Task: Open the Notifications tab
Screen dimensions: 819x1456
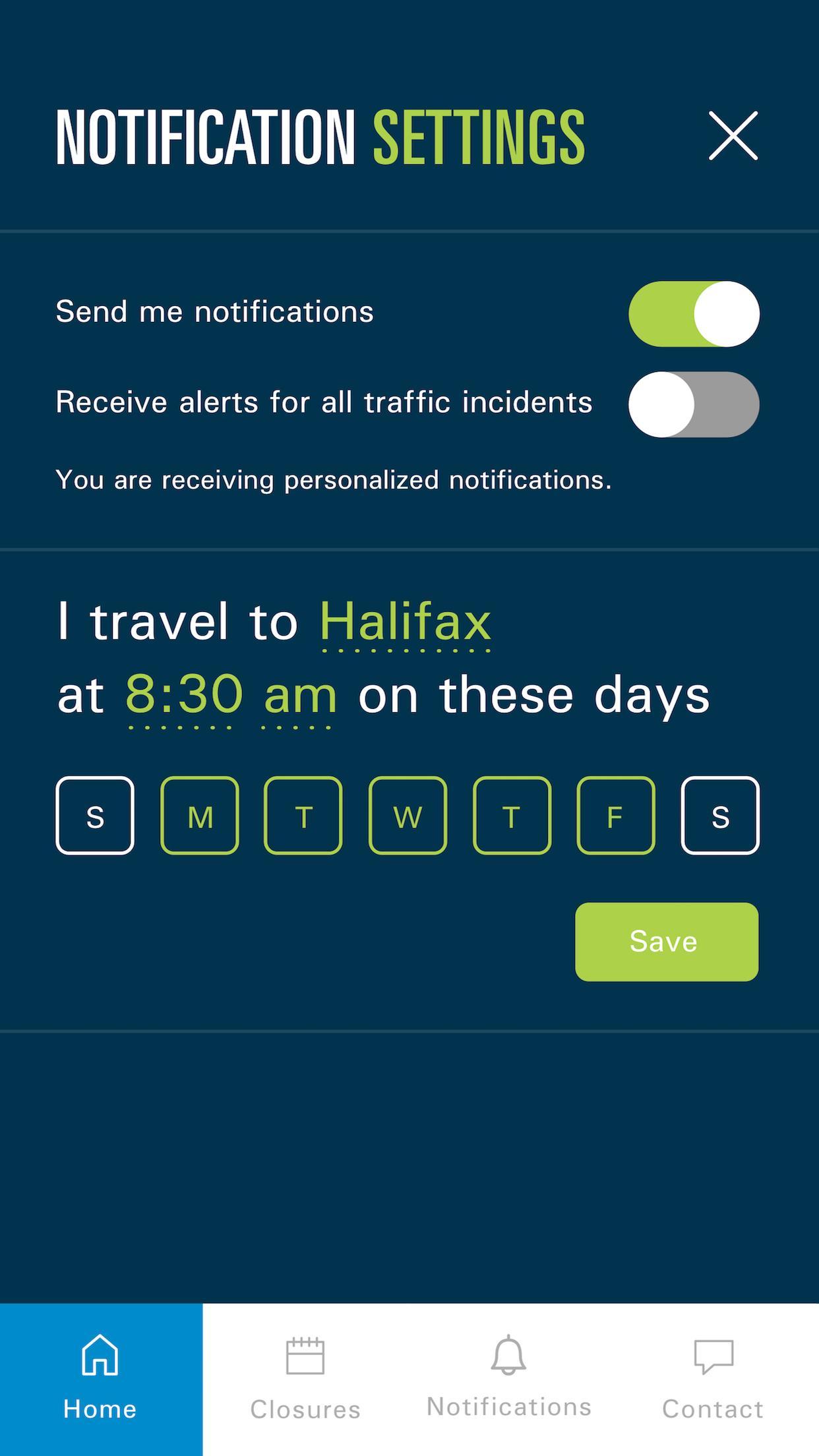Action: (x=508, y=1380)
